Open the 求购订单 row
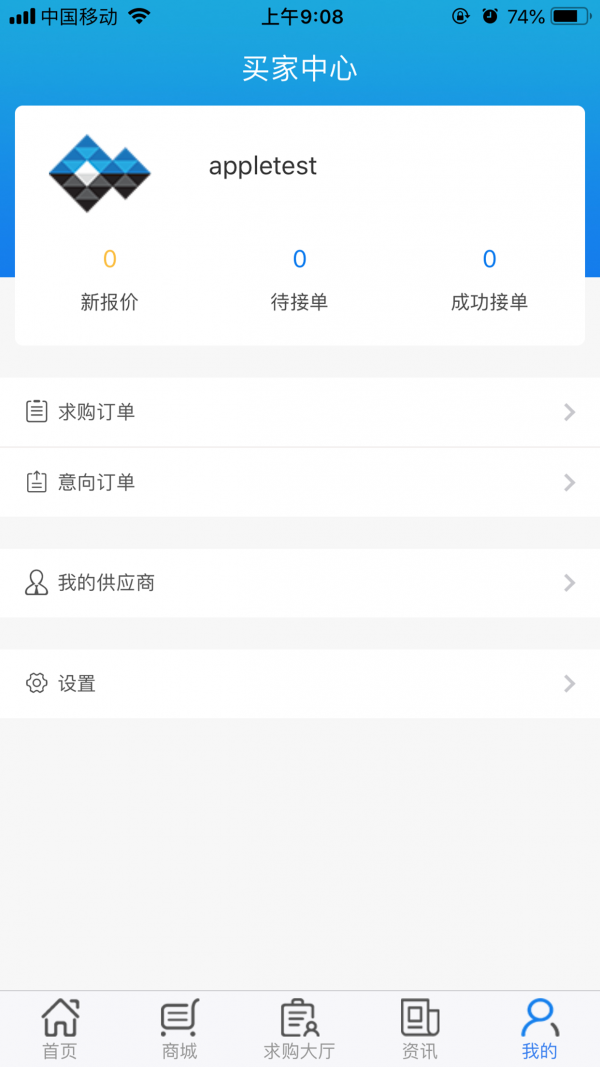The width and height of the screenshot is (600, 1067). (300, 412)
